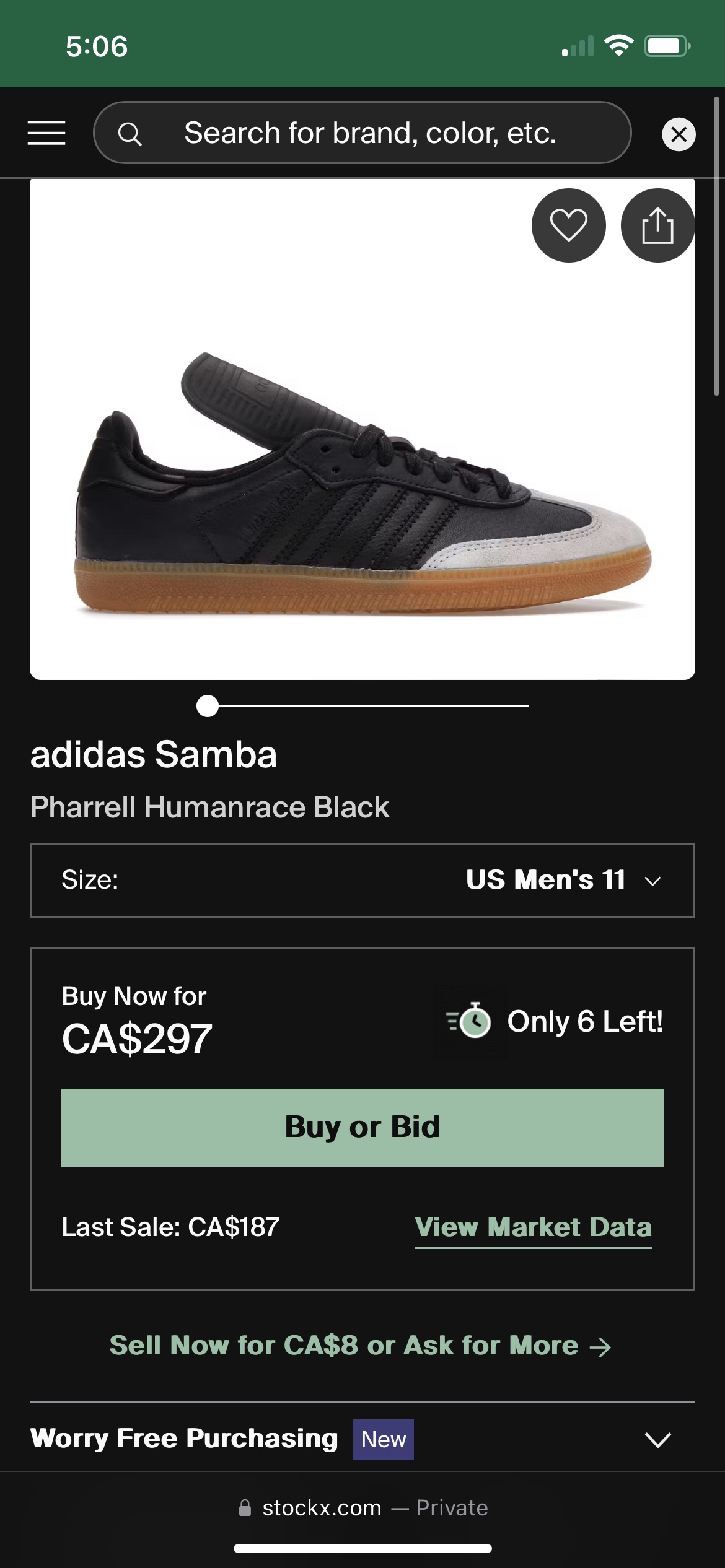
Task: Expand the Worry Free Purchasing section
Action: coord(657,1439)
